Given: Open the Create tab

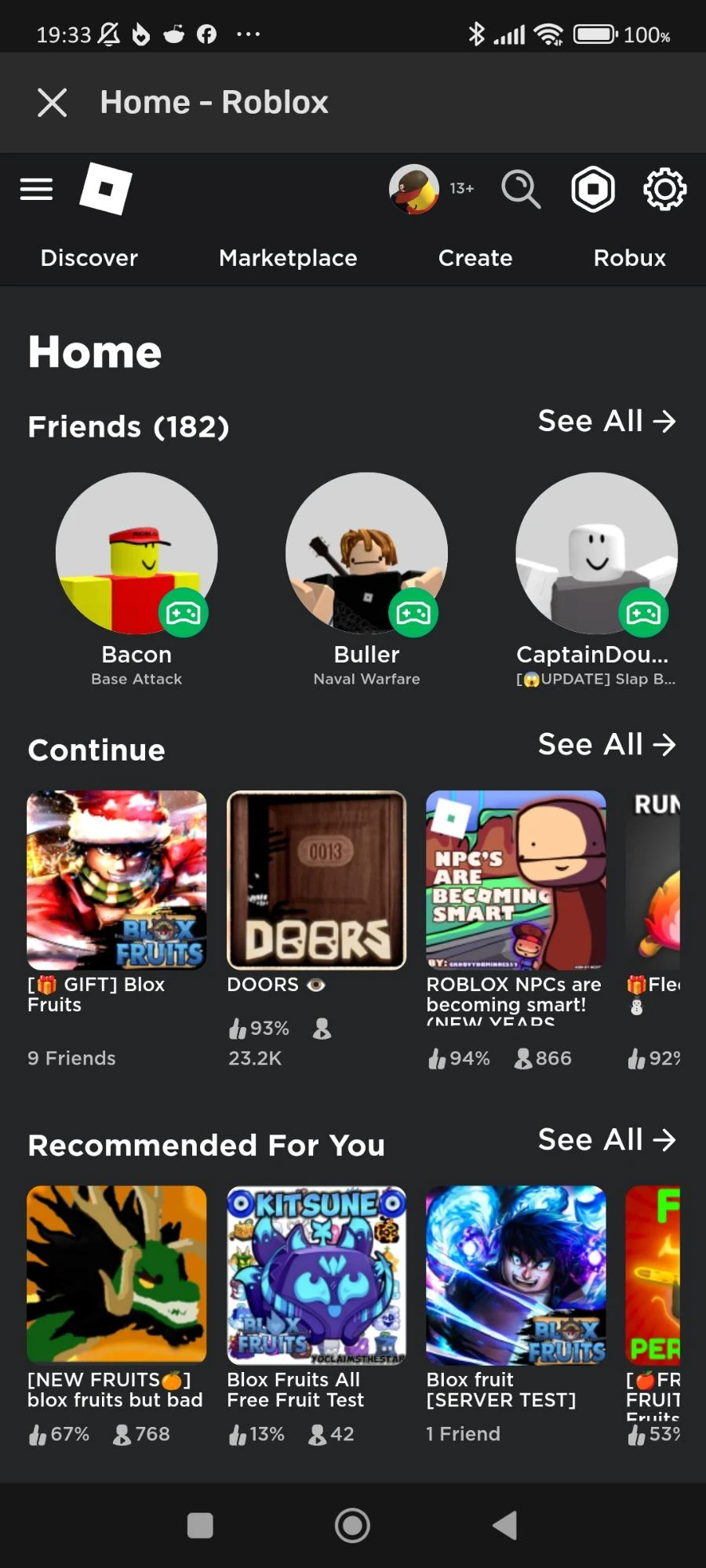Looking at the screenshot, I should (x=475, y=258).
